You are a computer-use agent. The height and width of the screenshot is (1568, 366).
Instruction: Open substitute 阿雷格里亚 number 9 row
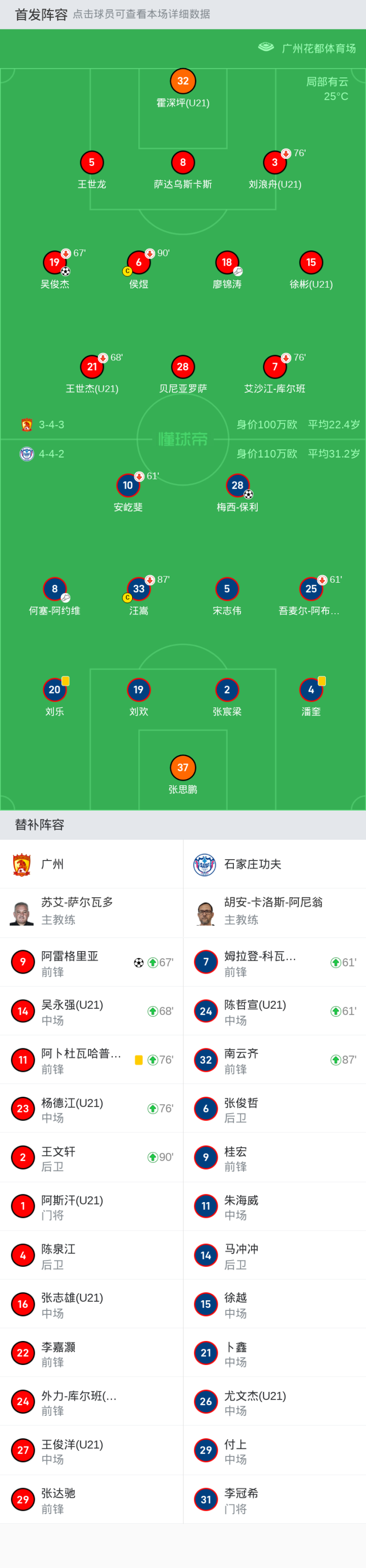(x=91, y=962)
